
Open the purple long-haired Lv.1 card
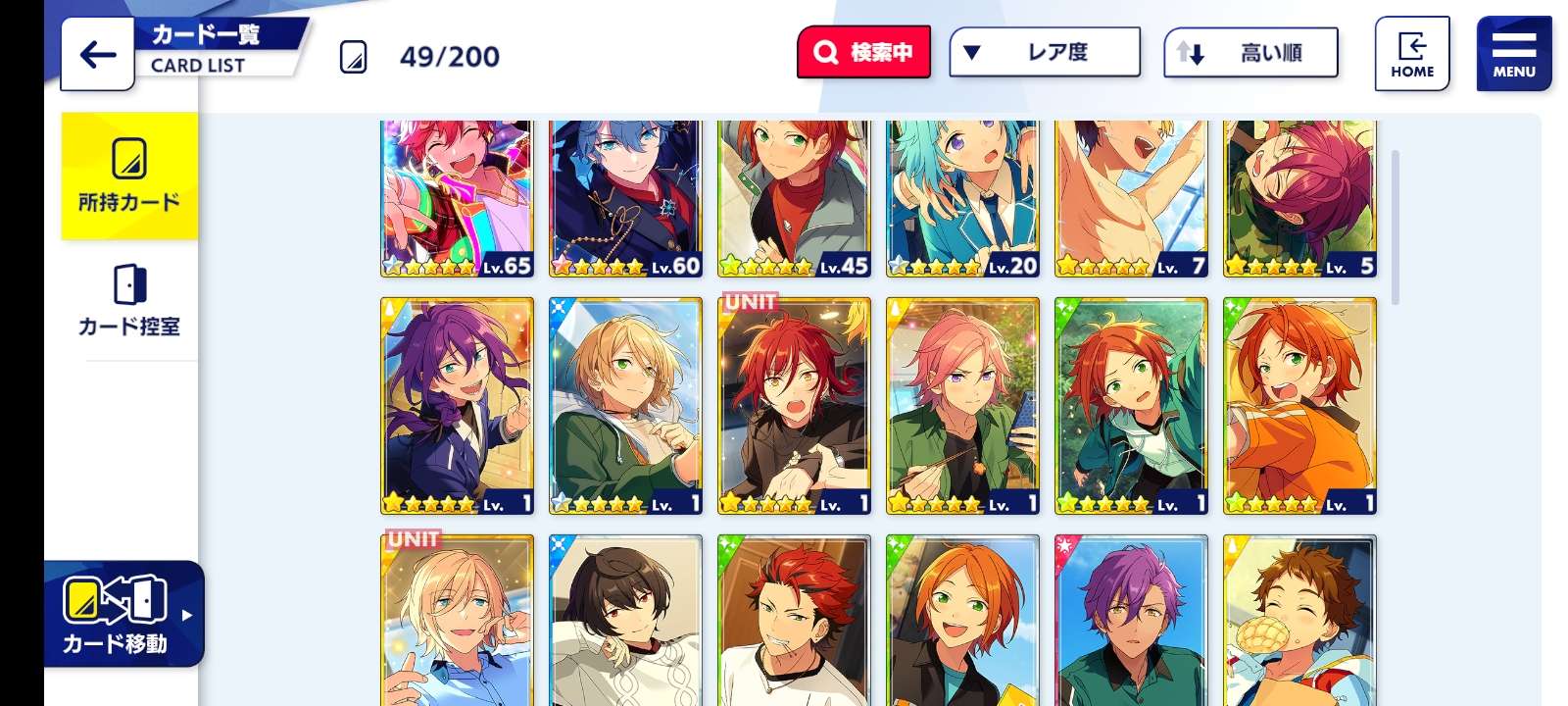pos(457,406)
